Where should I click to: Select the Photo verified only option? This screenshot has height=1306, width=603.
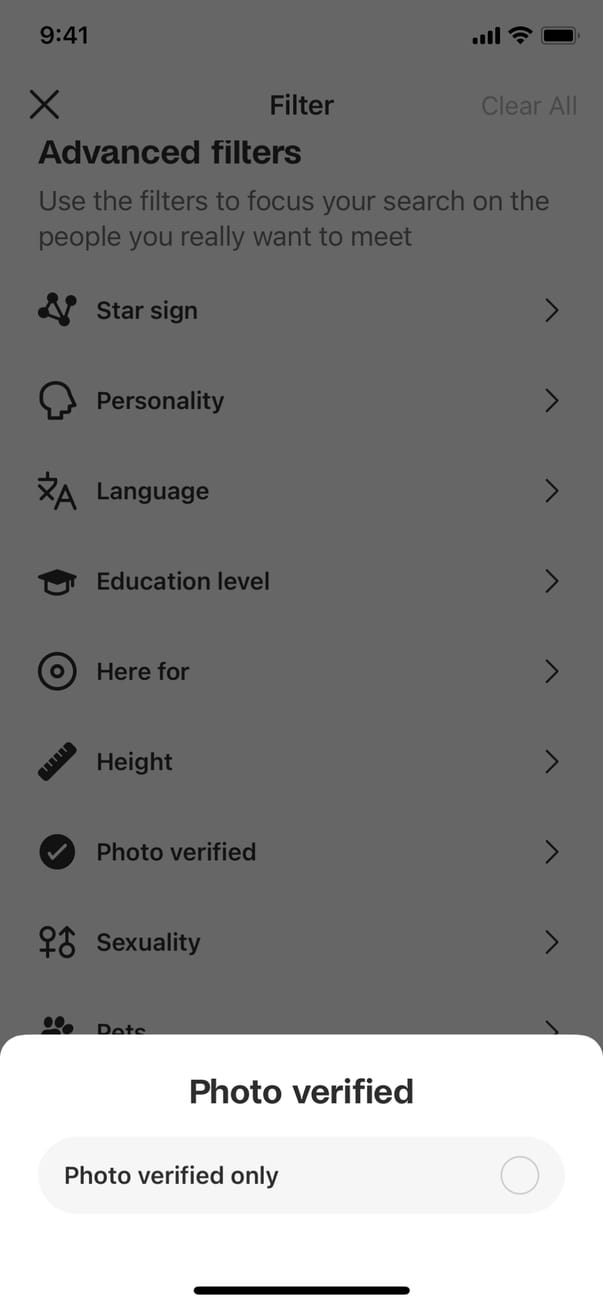tap(519, 1176)
